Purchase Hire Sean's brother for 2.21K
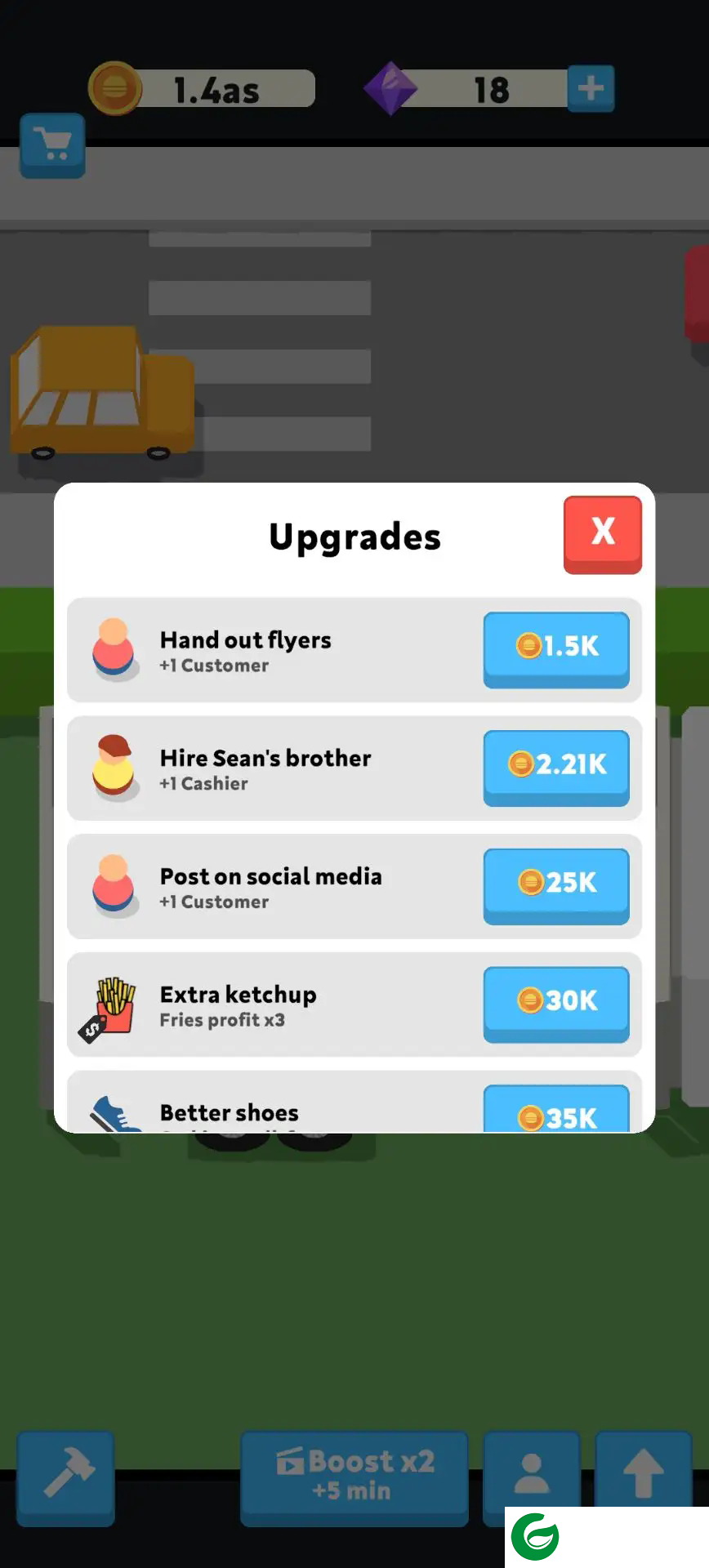The width and height of the screenshot is (709, 1568). tap(556, 765)
